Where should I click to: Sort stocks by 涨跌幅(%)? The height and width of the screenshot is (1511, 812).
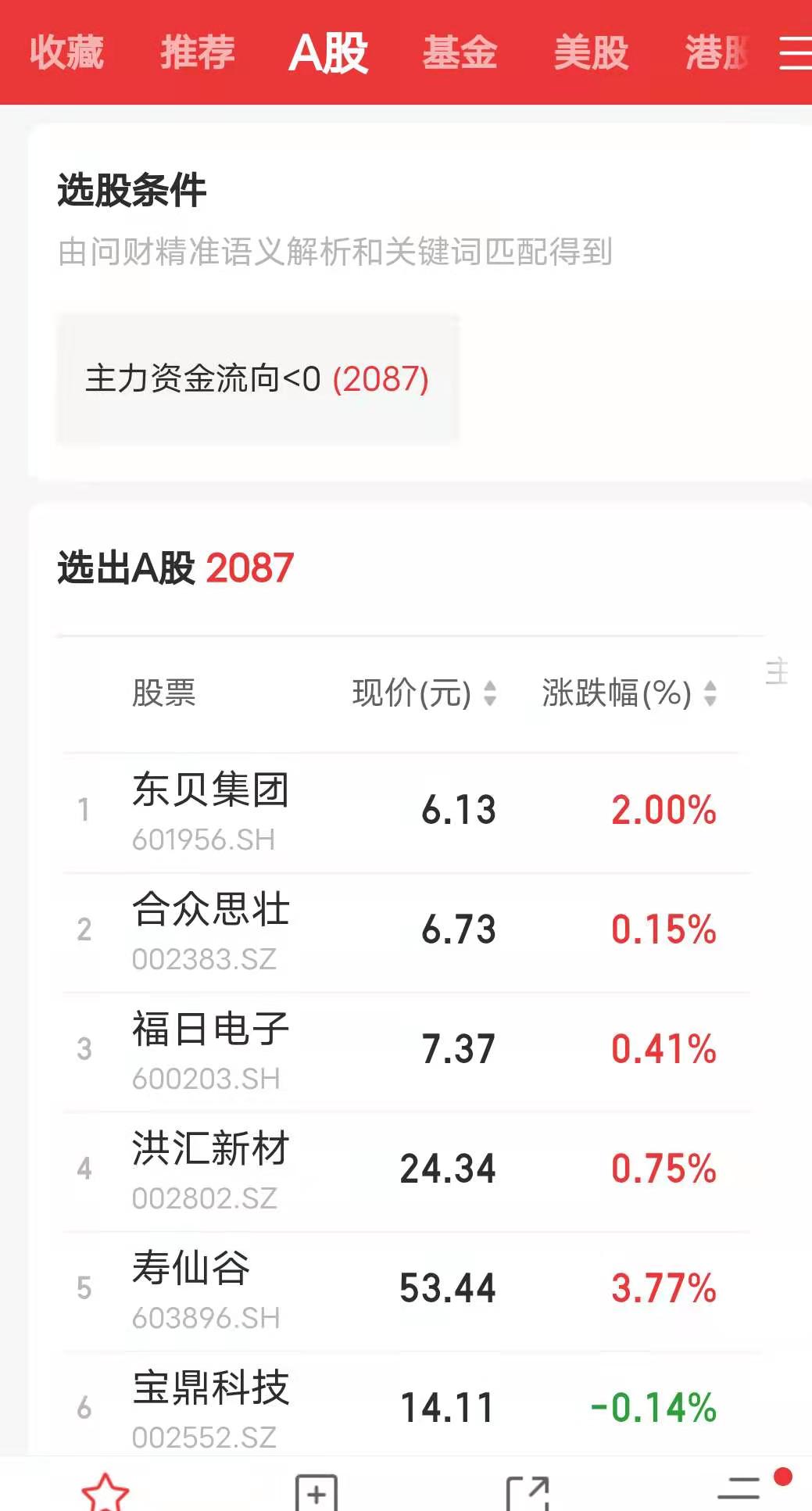pyautogui.click(x=629, y=693)
